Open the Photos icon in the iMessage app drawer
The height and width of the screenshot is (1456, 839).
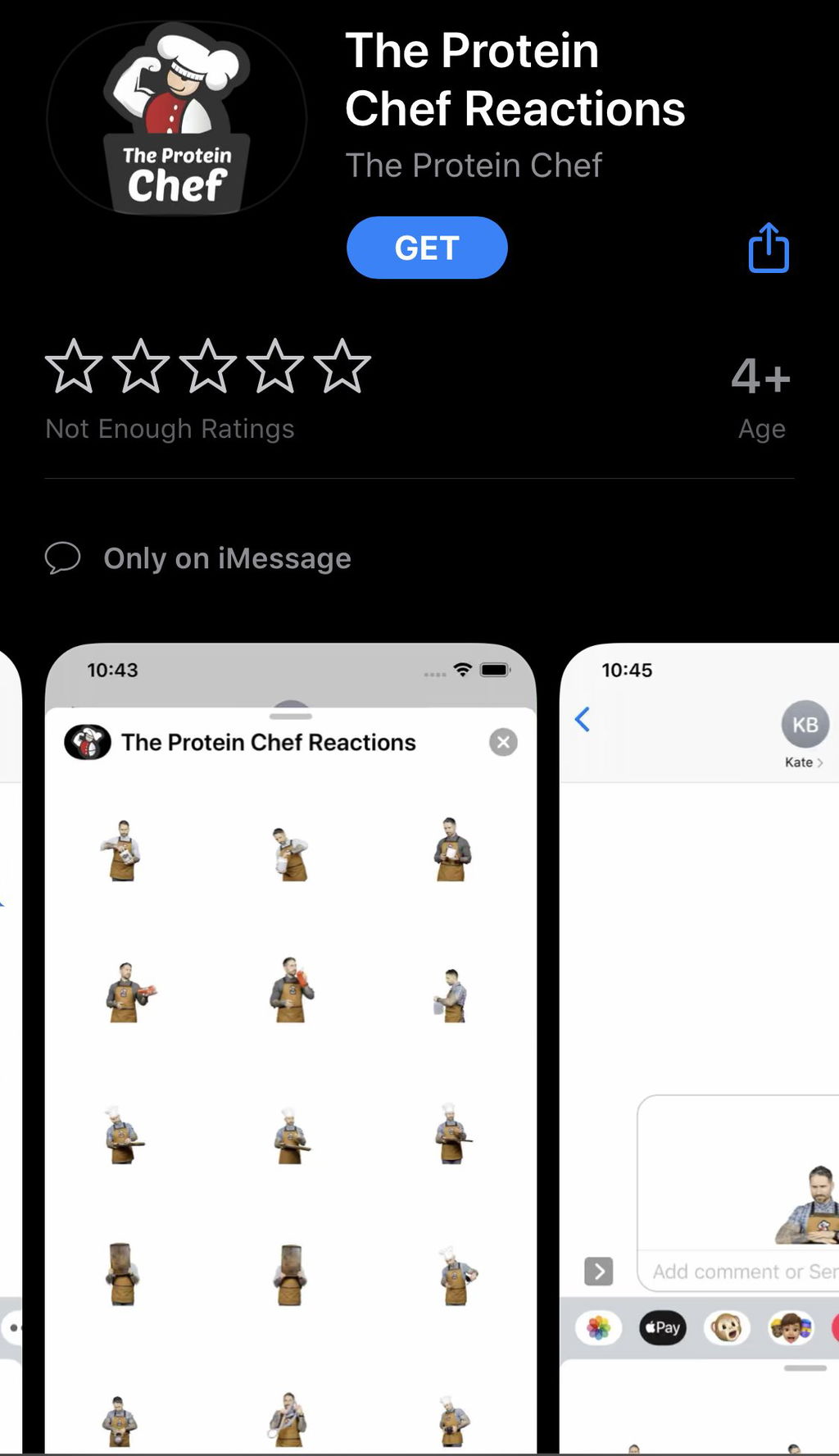599,1328
